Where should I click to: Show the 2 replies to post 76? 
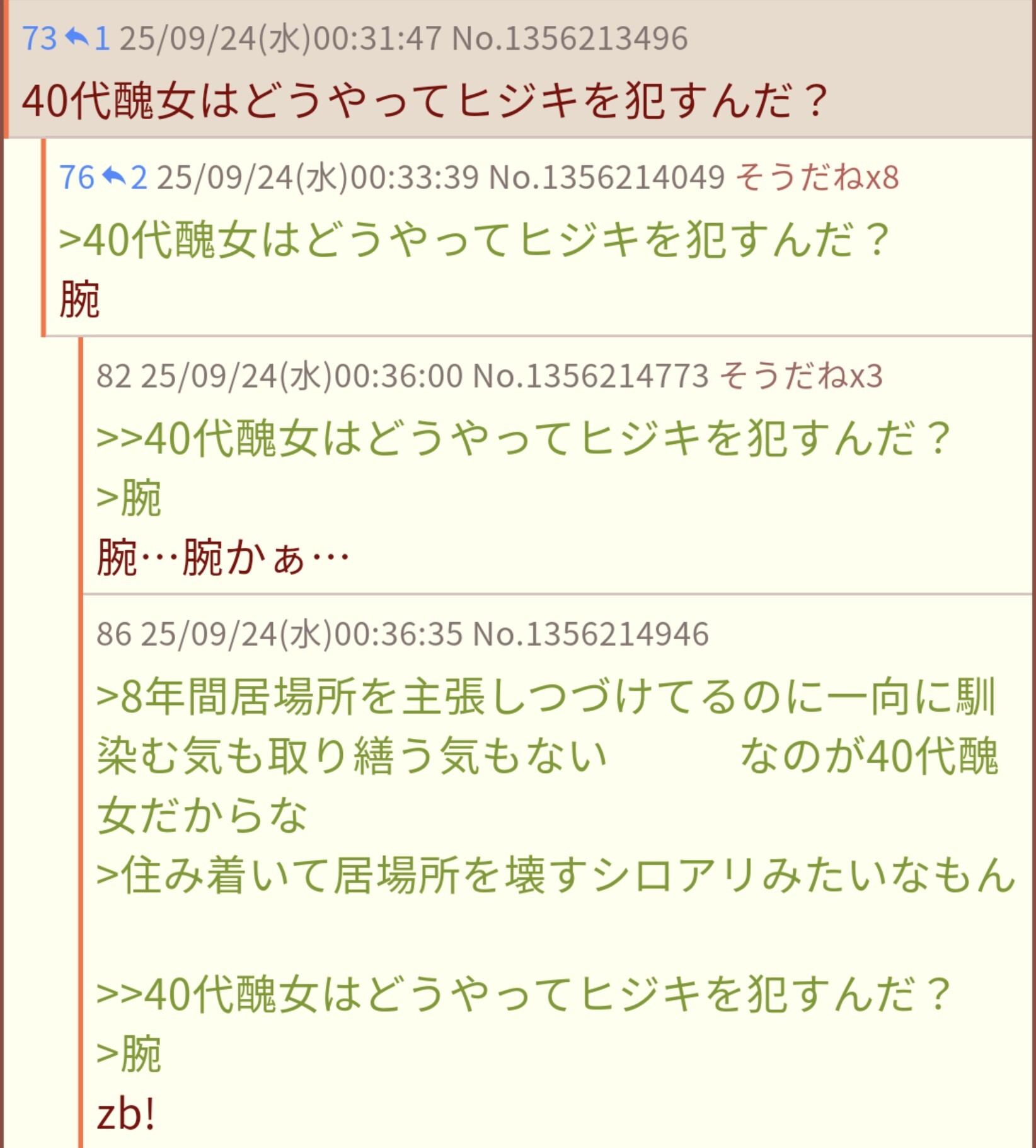(x=125, y=177)
